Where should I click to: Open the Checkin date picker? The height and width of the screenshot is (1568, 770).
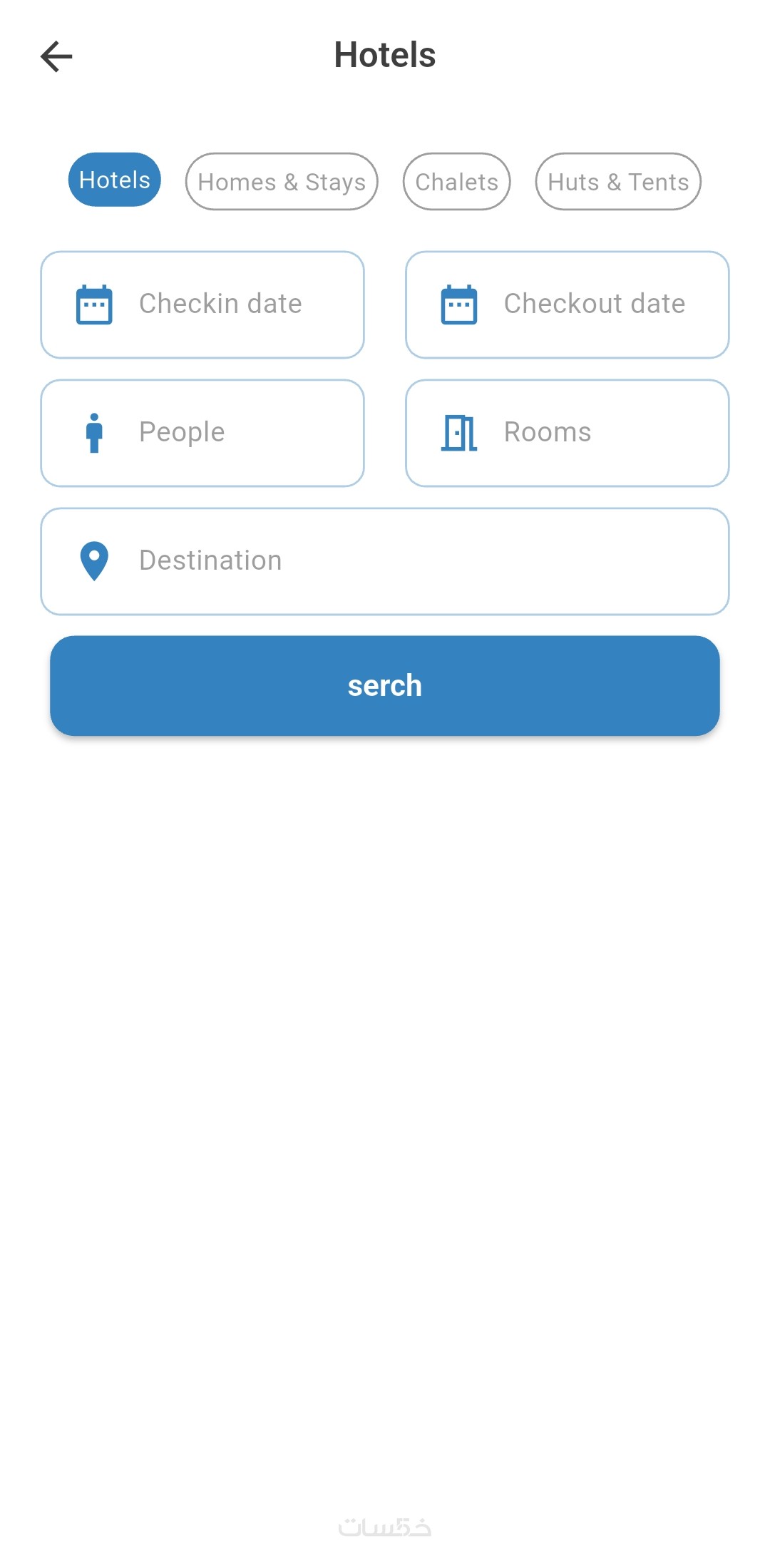click(202, 304)
